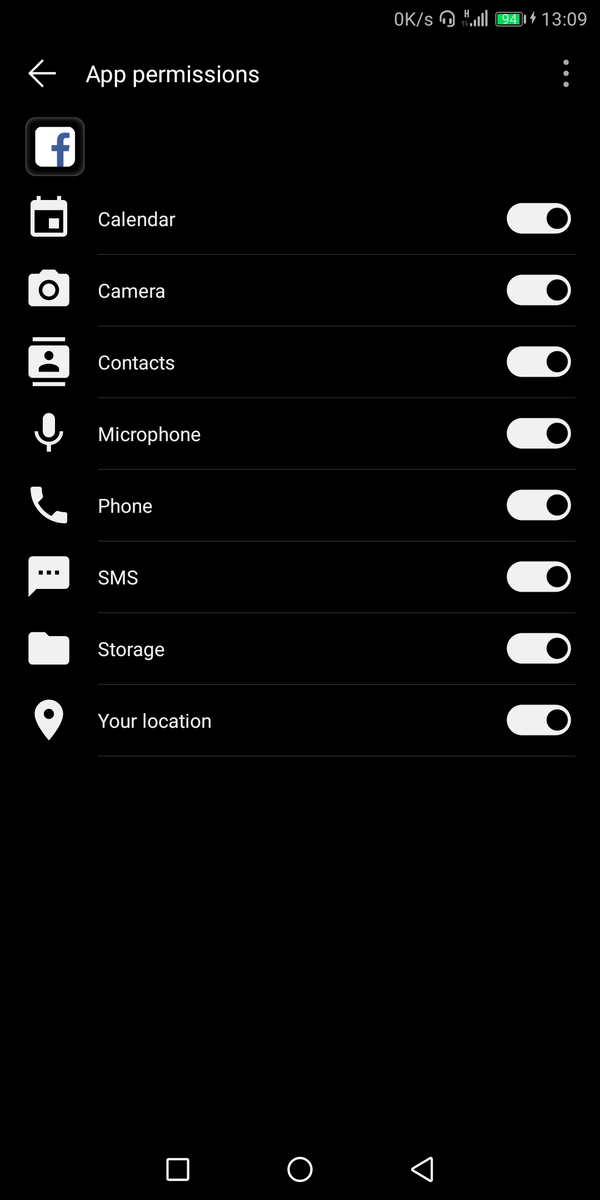Open the overflow menu
Viewport: 600px width, 1200px height.
click(x=566, y=74)
